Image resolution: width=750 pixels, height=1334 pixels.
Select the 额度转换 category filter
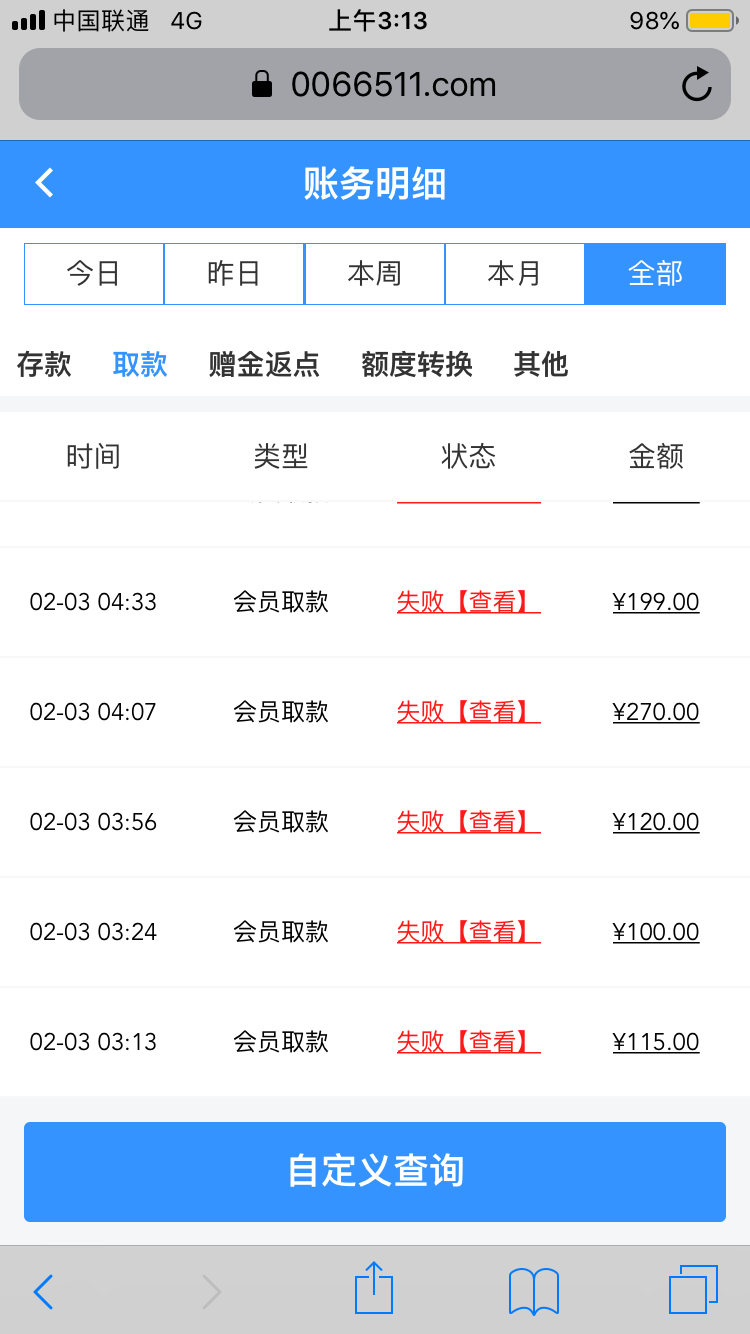click(x=416, y=365)
